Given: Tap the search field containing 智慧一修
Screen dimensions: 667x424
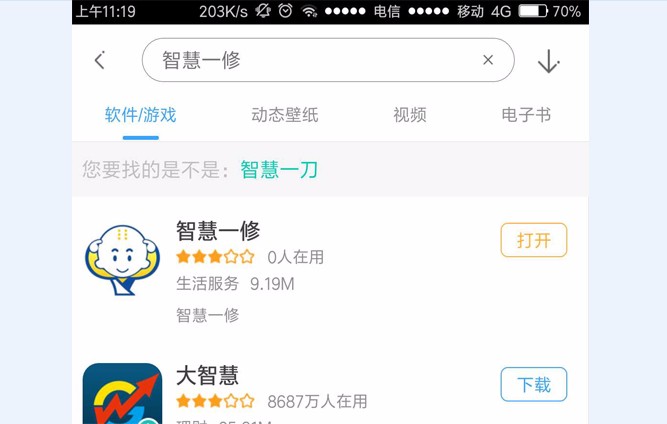Looking at the screenshot, I should click(310, 60).
